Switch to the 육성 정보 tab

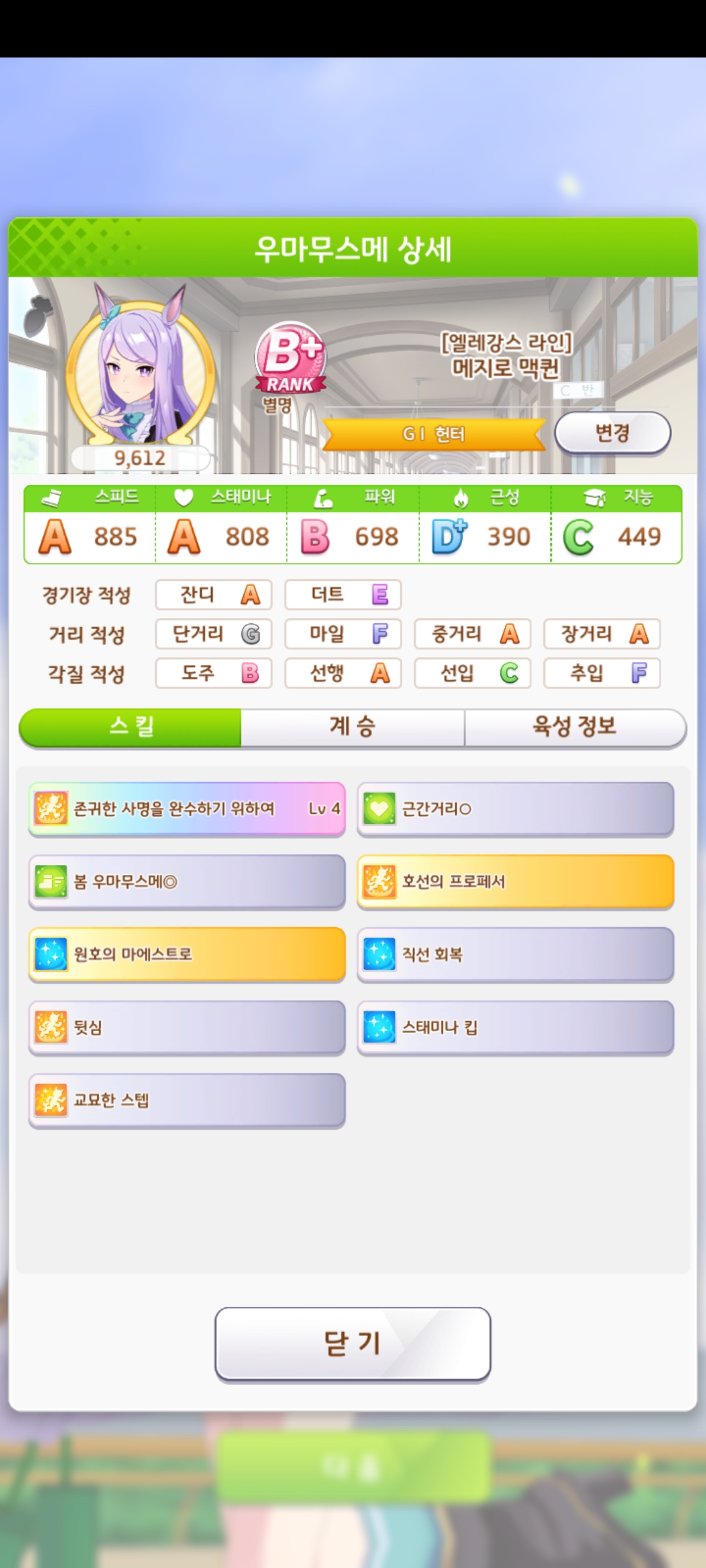[574, 727]
